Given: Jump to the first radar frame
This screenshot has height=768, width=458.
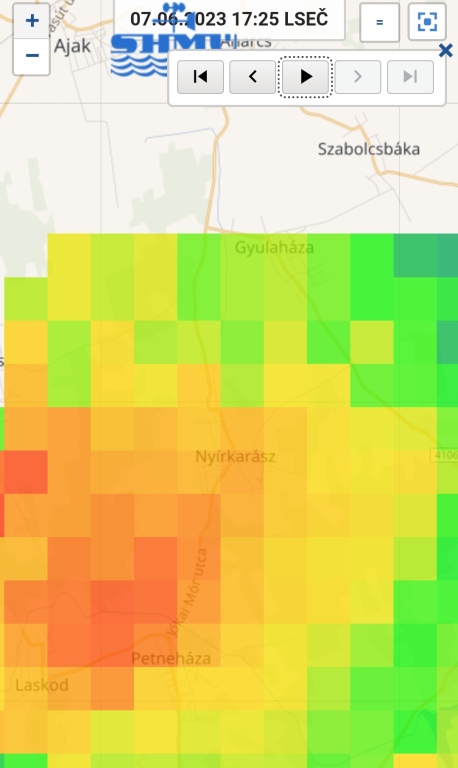Looking at the screenshot, I should pos(200,77).
